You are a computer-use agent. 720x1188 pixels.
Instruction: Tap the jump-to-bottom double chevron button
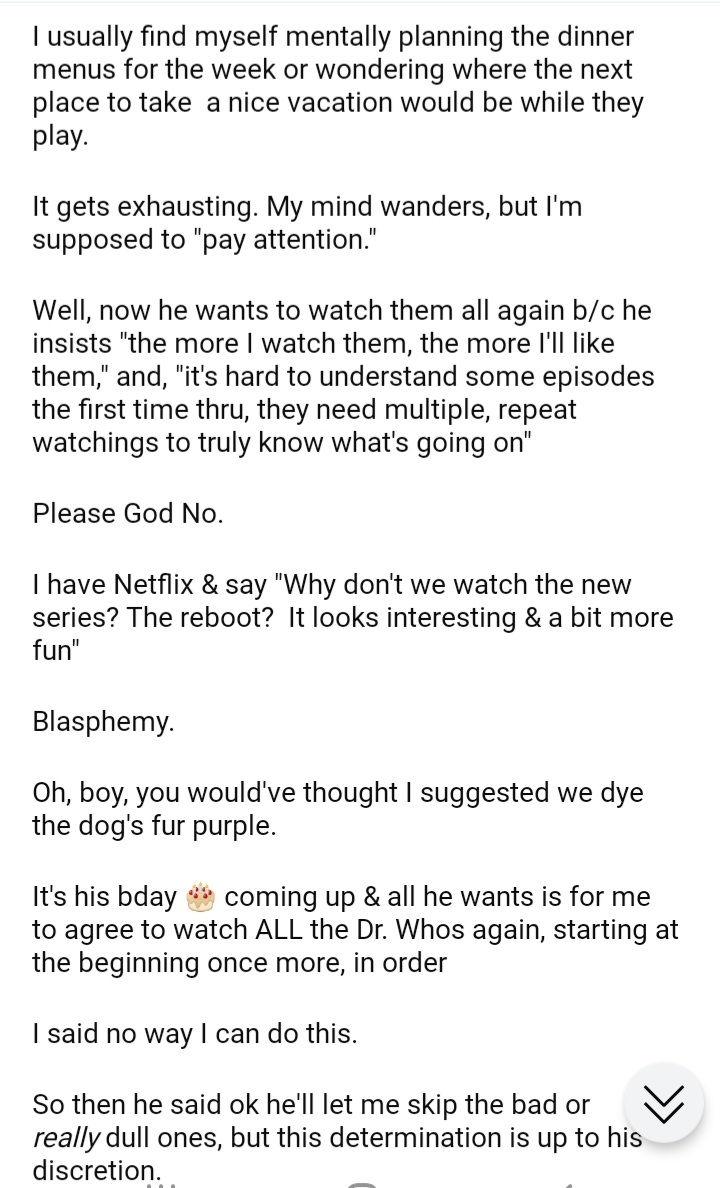pyautogui.click(x=663, y=1103)
